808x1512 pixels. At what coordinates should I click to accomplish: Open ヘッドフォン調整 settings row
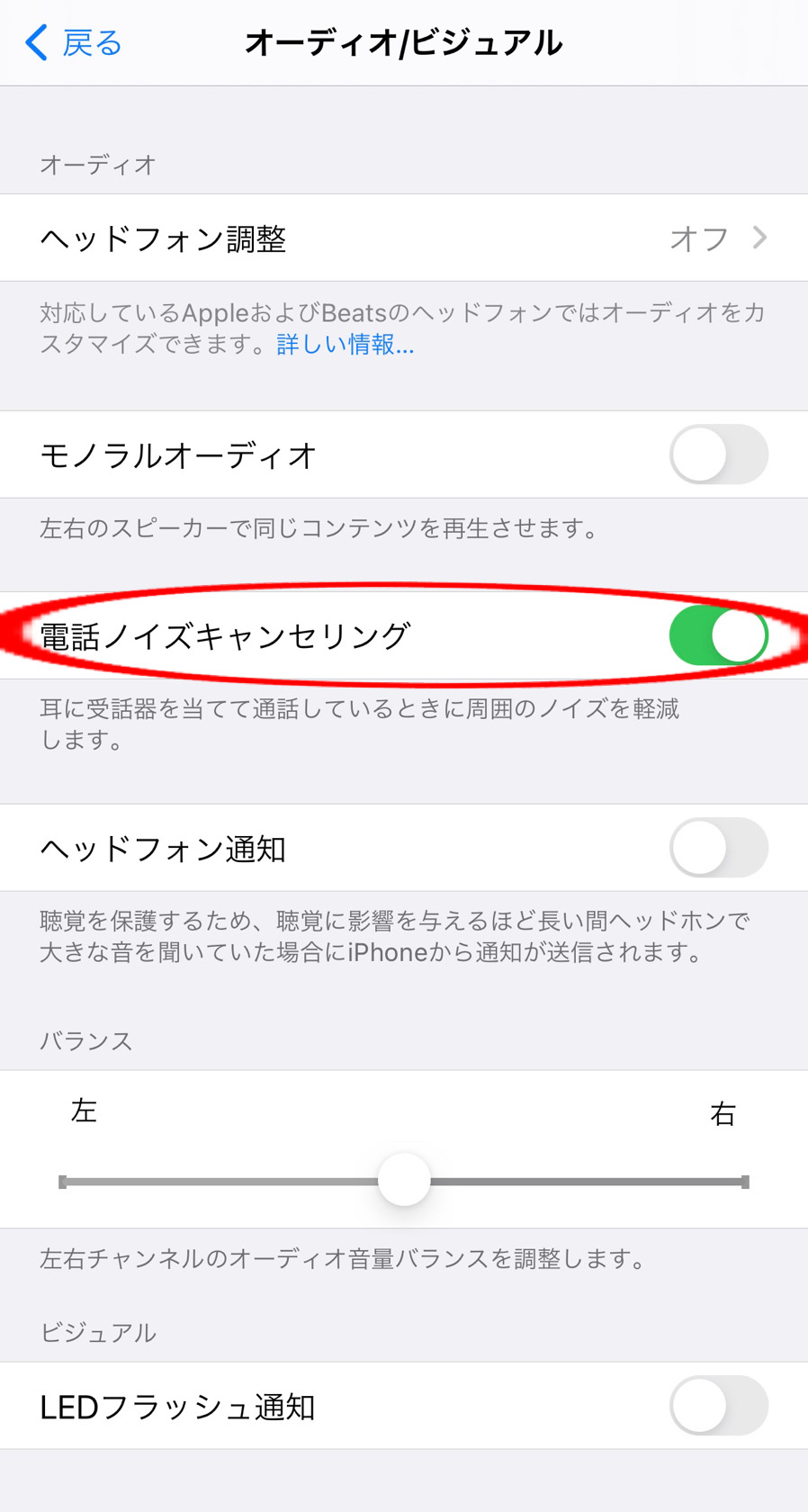pos(404,238)
